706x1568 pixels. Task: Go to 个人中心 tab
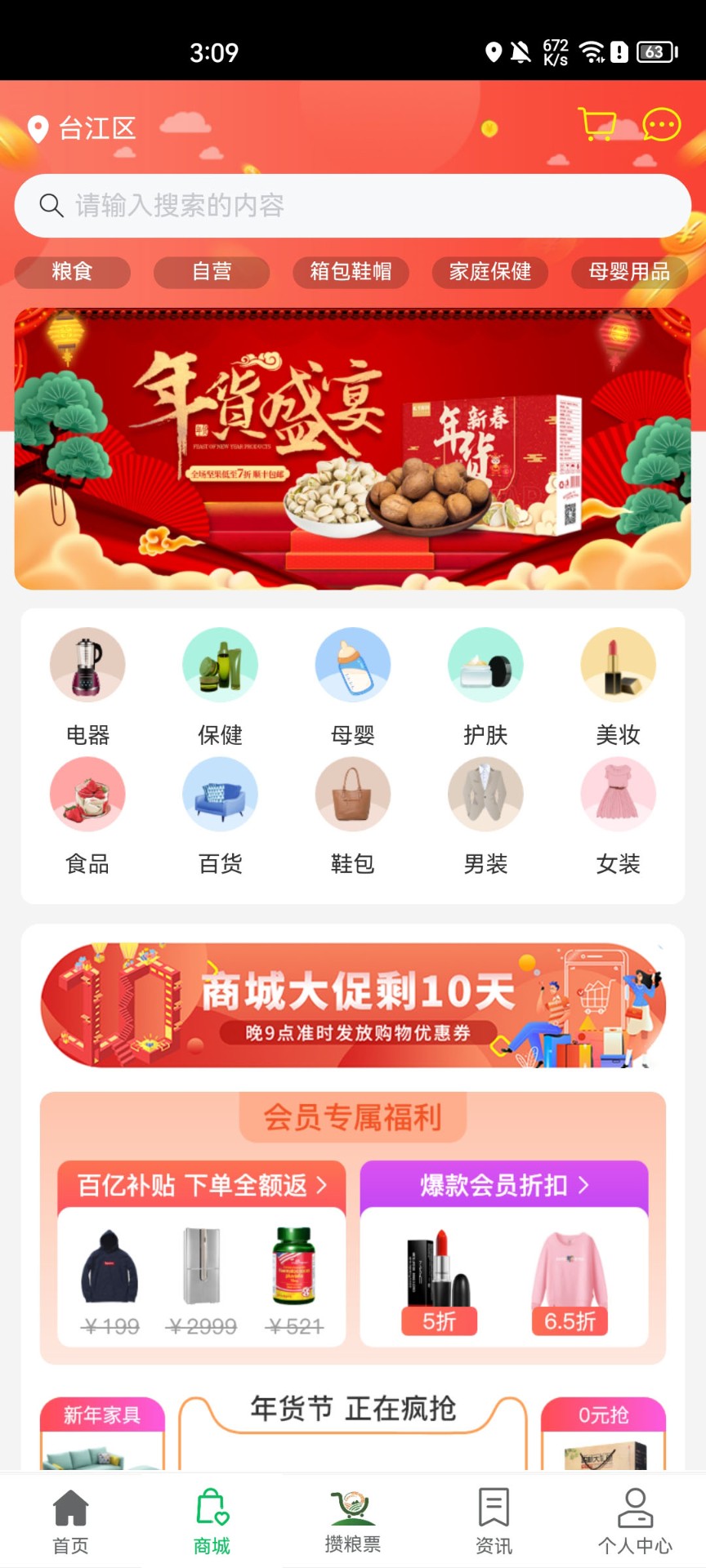coord(635,1521)
